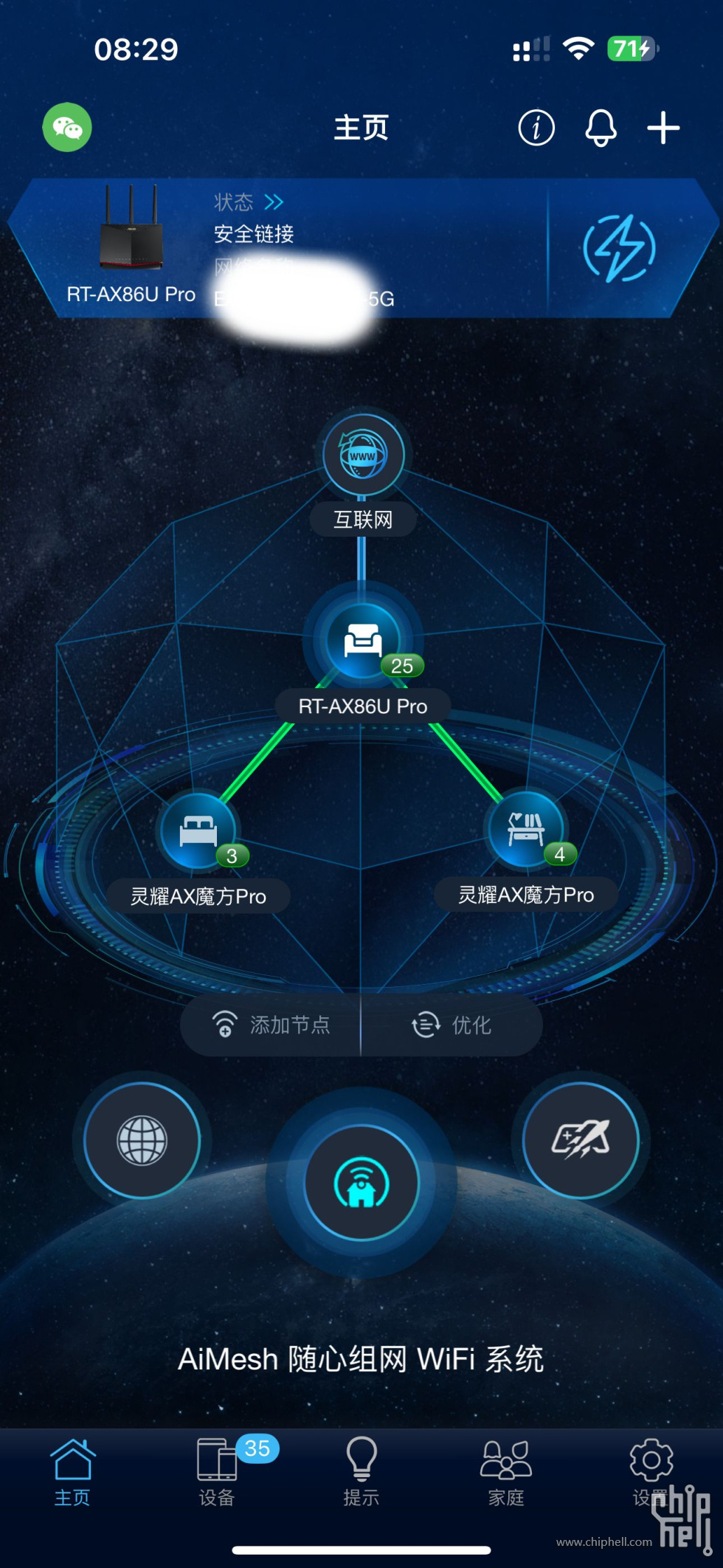Tap the plus icon to add
This screenshot has width=723, height=1568.
click(x=663, y=128)
